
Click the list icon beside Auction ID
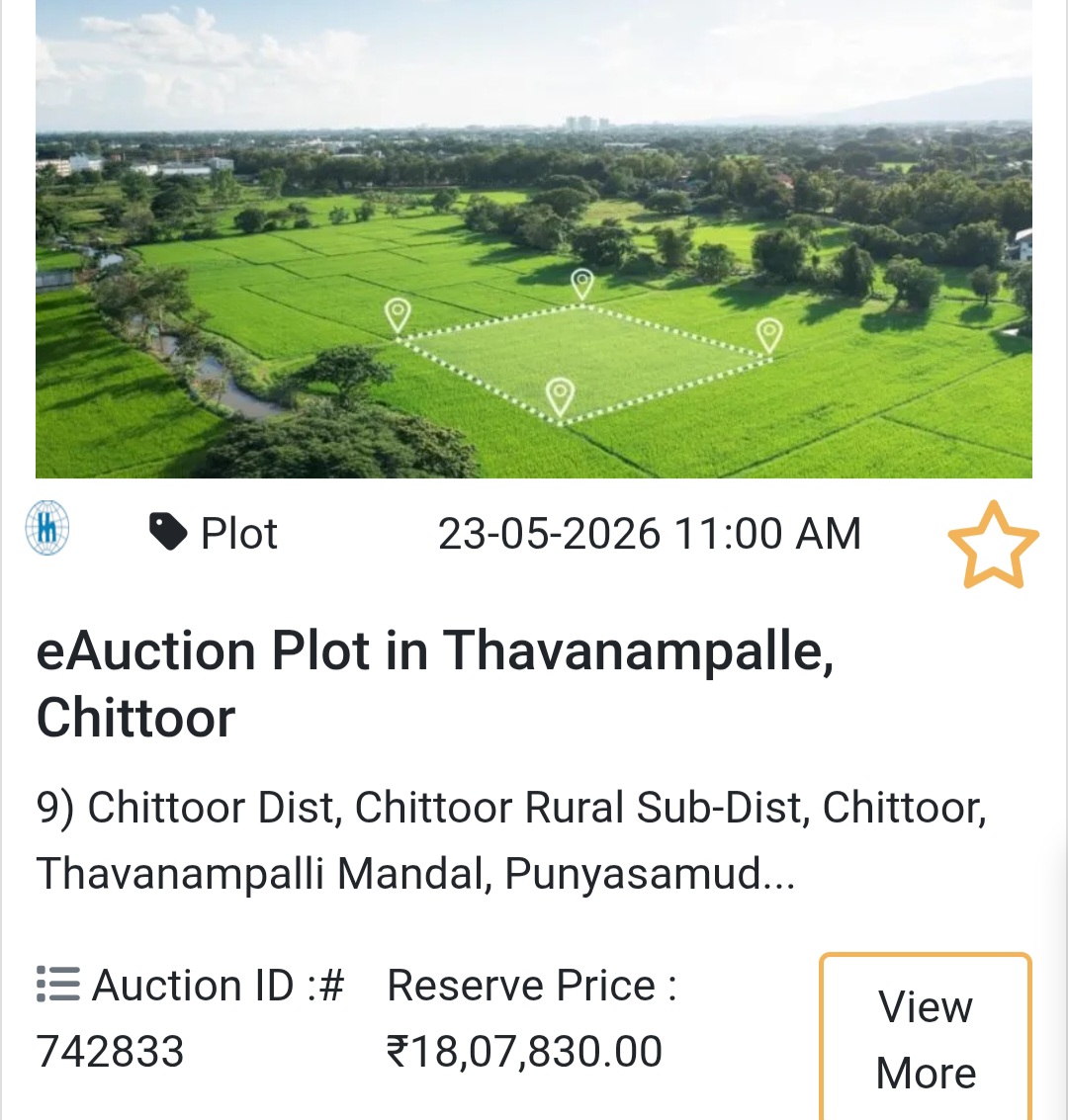(56, 985)
